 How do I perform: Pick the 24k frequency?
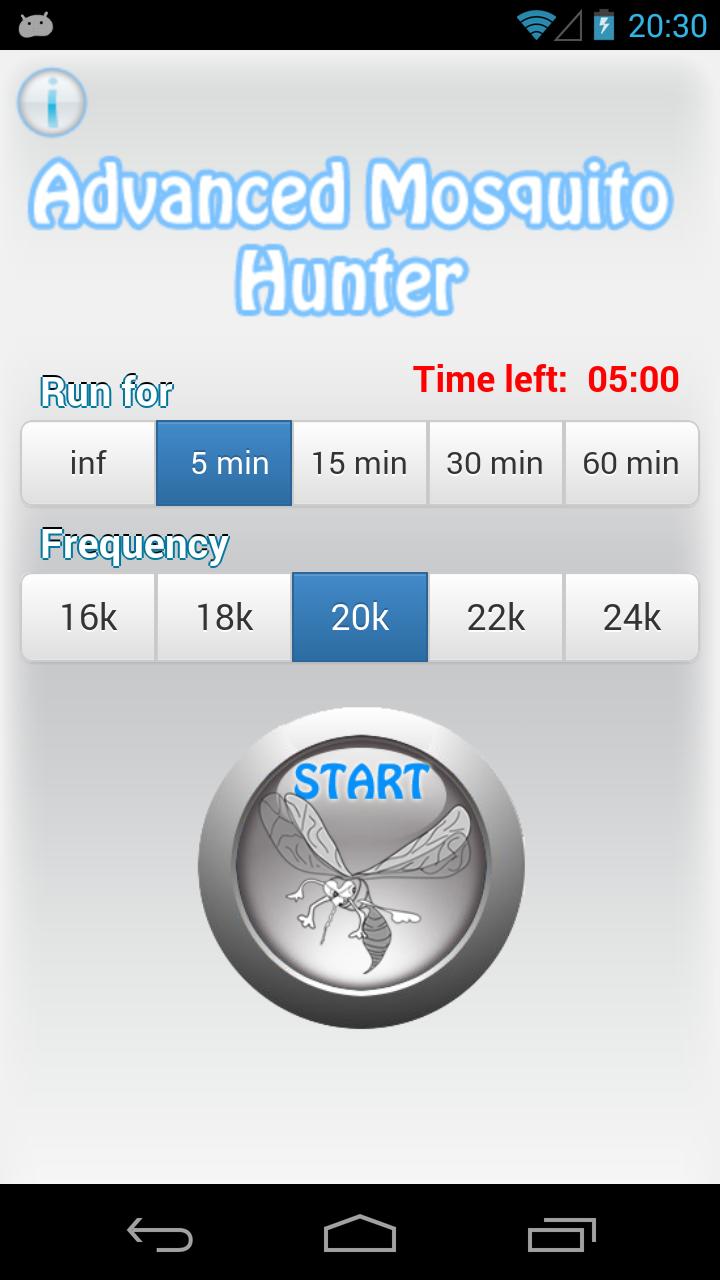click(x=631, y=617)
